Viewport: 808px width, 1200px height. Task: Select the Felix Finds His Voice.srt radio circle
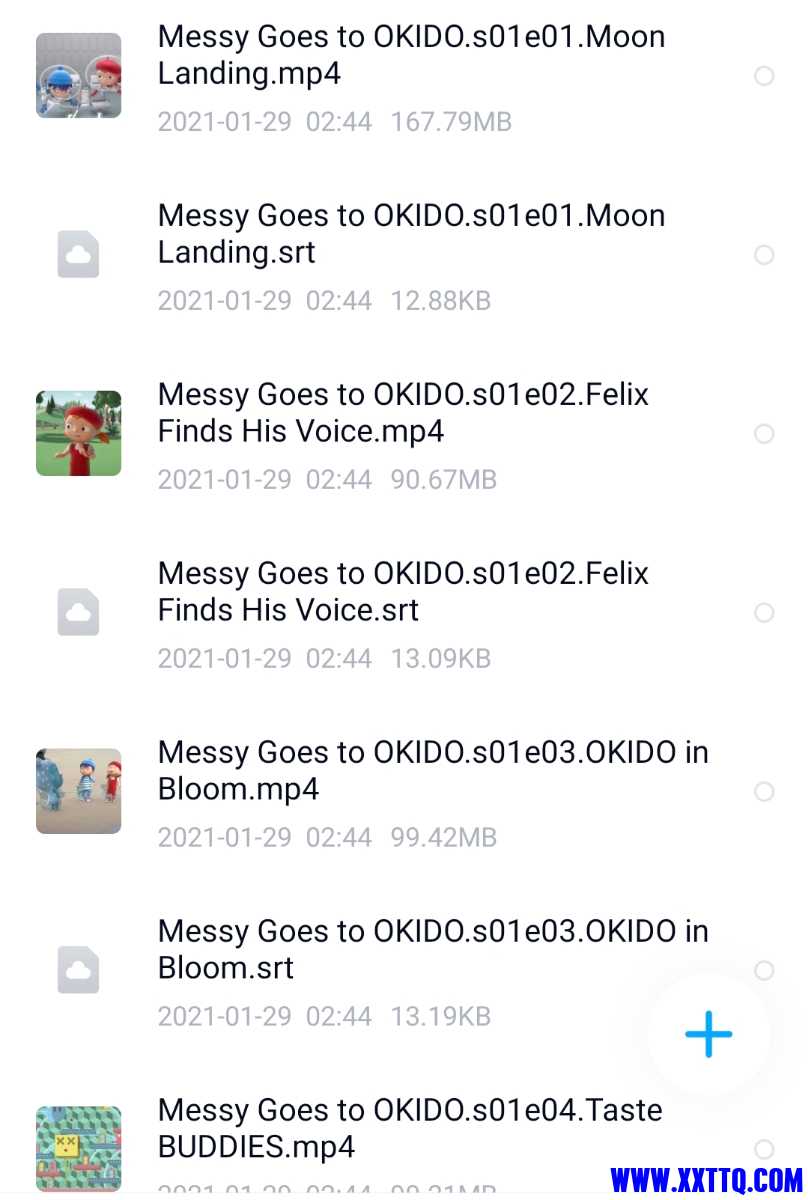[x=764, y=613]
